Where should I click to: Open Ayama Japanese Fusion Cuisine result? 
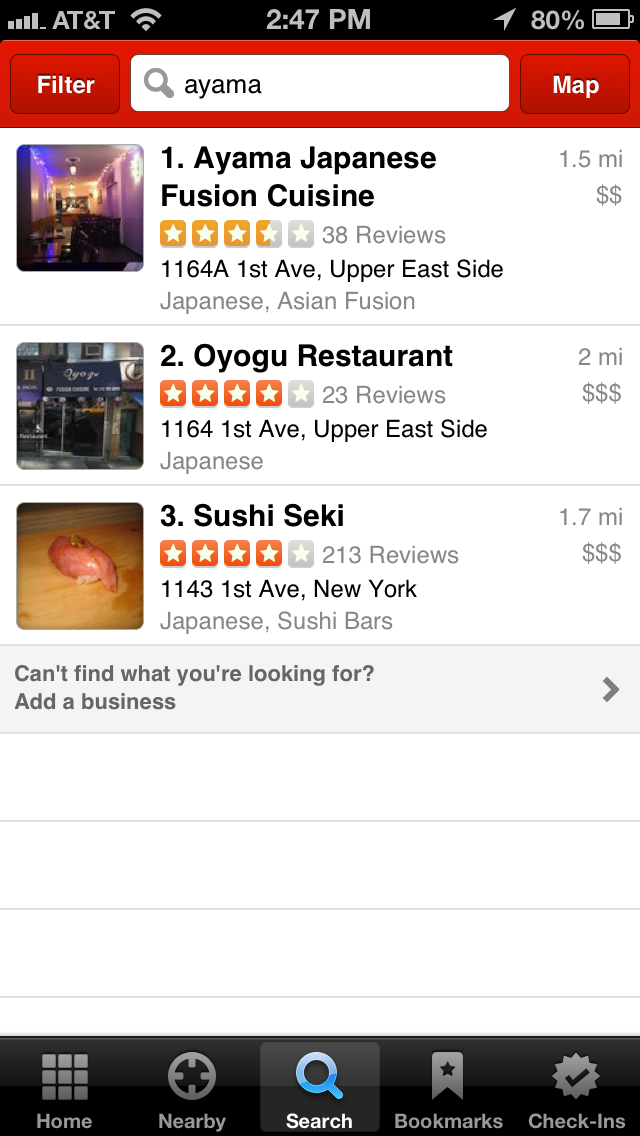point(320,228)
